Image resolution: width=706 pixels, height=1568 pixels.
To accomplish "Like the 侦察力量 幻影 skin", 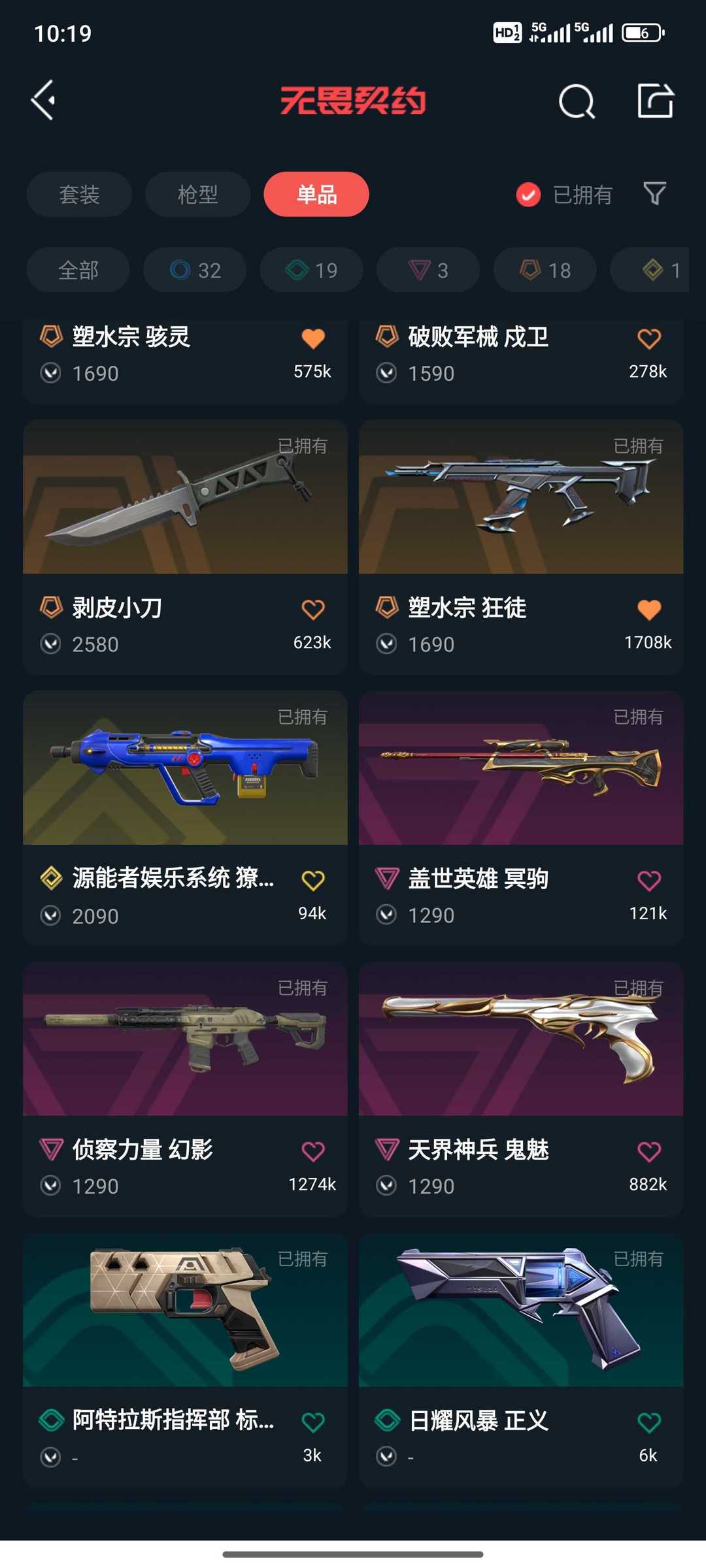I will coord(313,1151).
